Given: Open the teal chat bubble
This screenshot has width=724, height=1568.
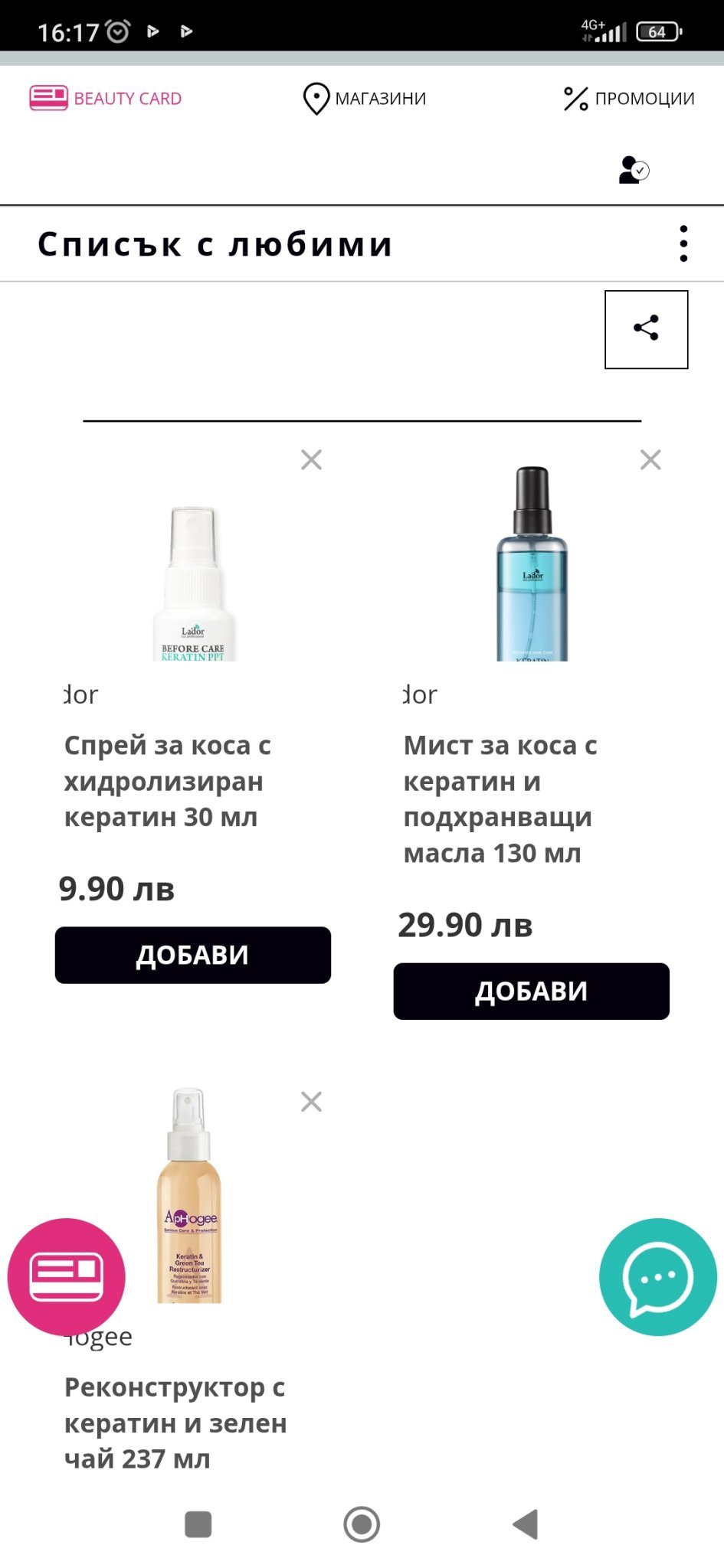Looking at the screenshot, I should point(658,1276).
